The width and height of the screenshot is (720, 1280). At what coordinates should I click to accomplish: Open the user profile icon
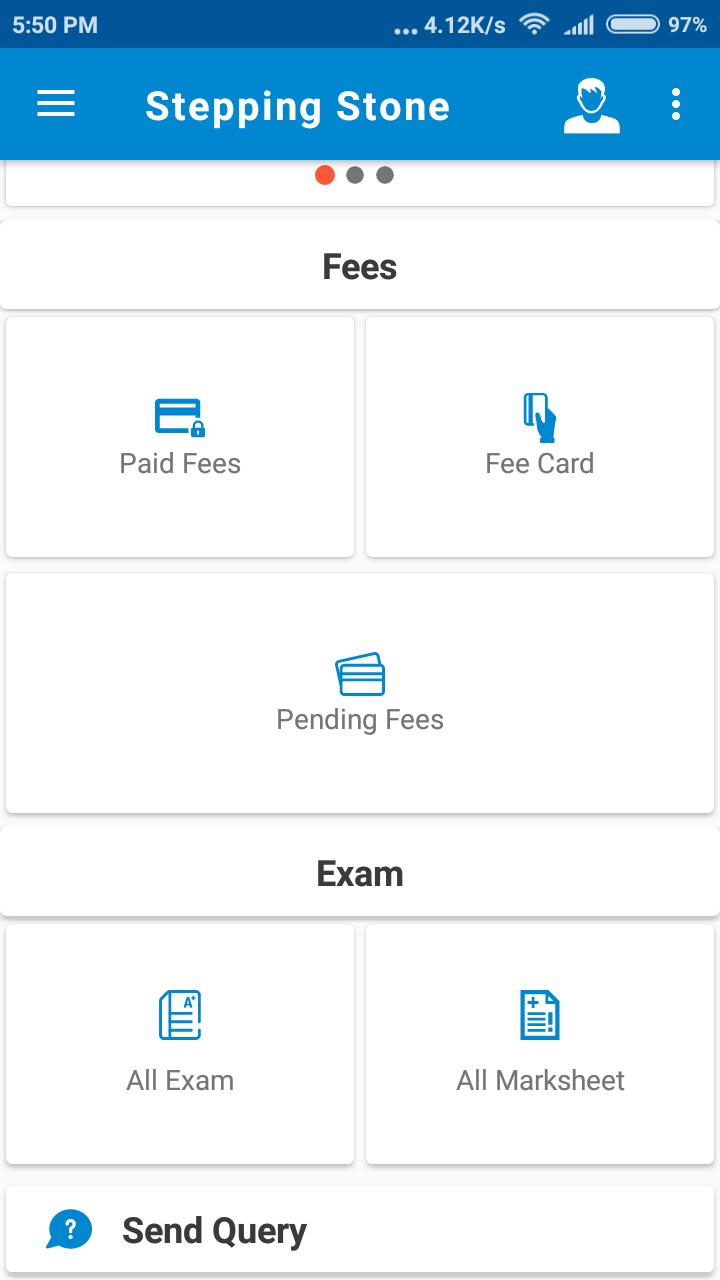[x=591, y=106]
